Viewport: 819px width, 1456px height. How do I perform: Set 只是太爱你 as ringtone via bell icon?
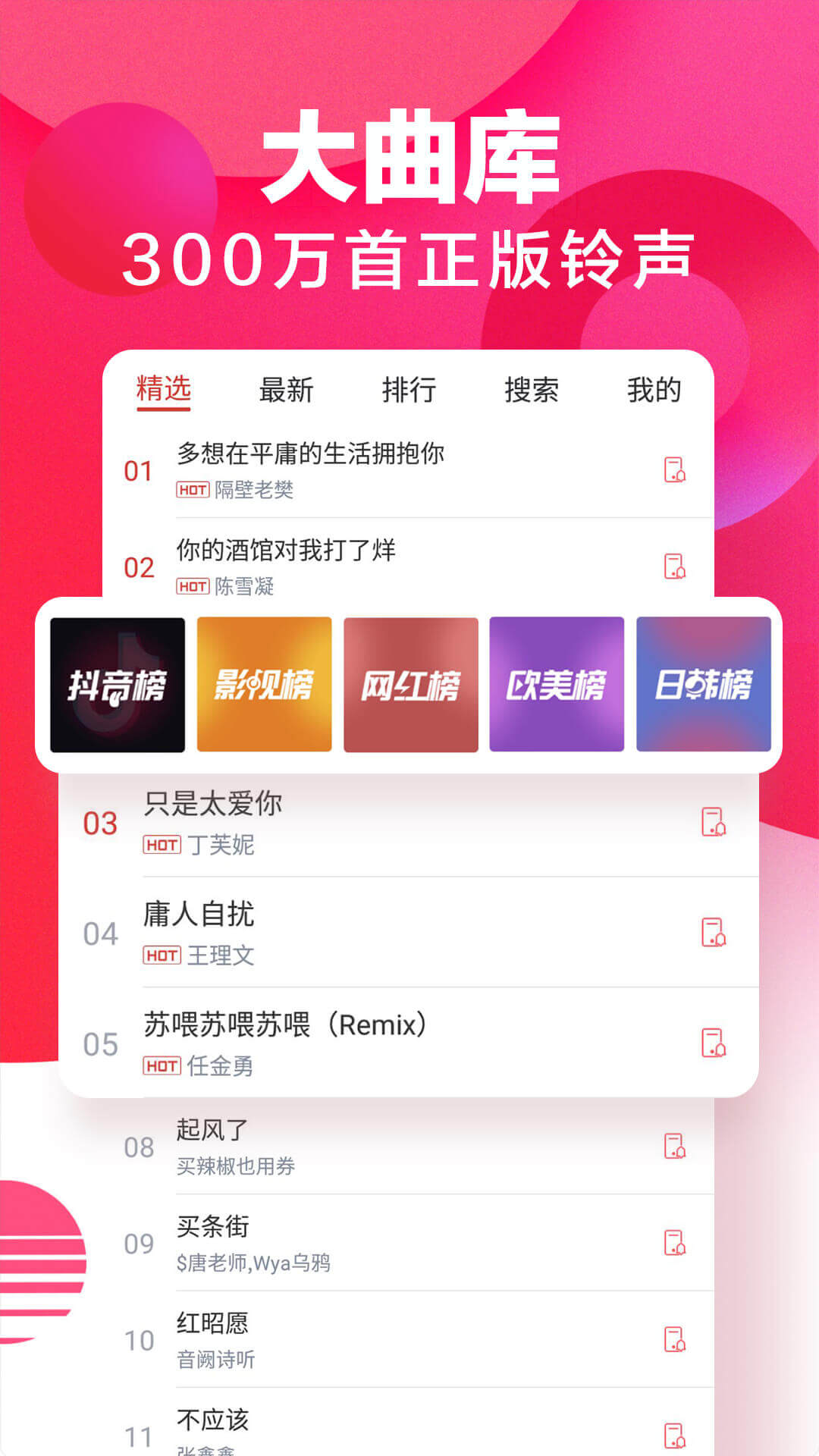[x=714, y=821]
